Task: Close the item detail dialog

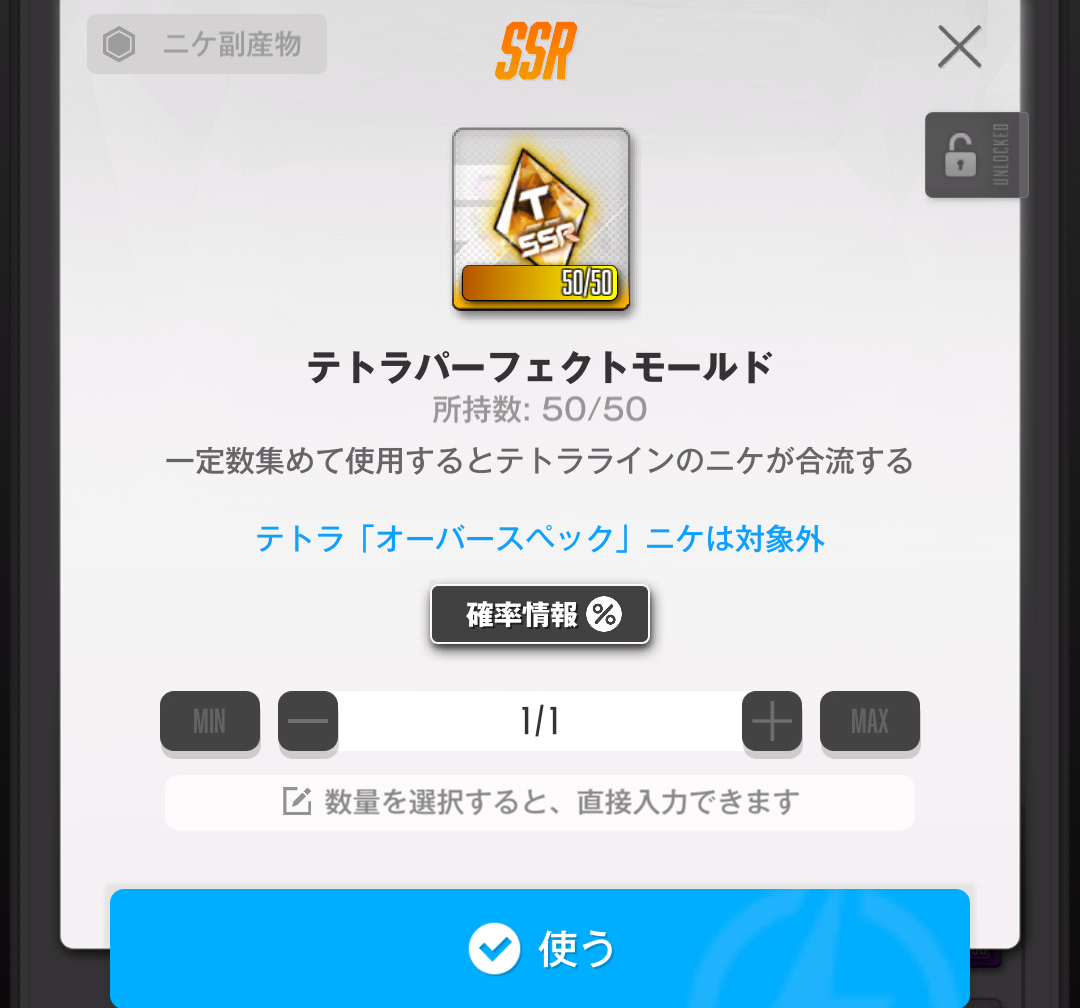Action: tap(959, 47)
